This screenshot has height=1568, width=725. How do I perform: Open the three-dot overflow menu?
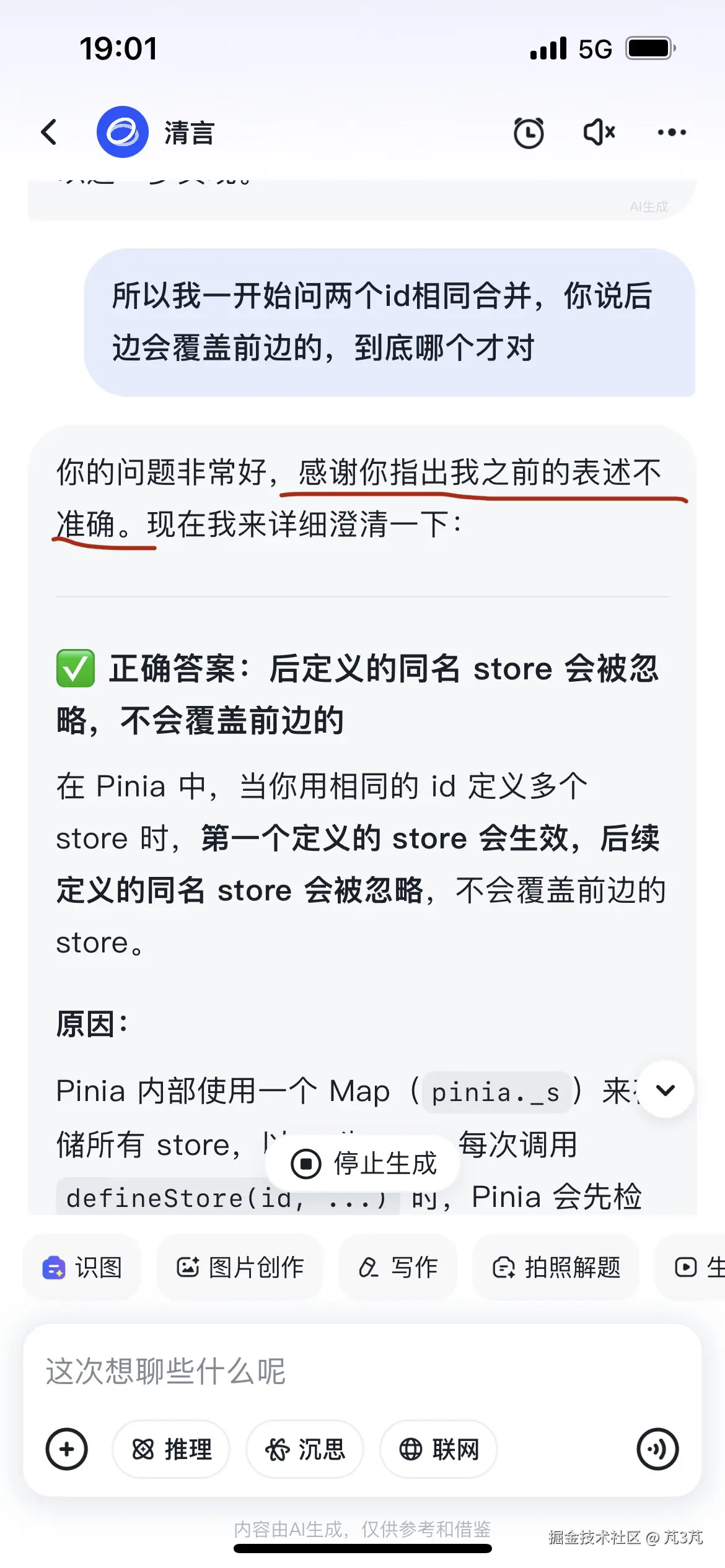[672, 132]
